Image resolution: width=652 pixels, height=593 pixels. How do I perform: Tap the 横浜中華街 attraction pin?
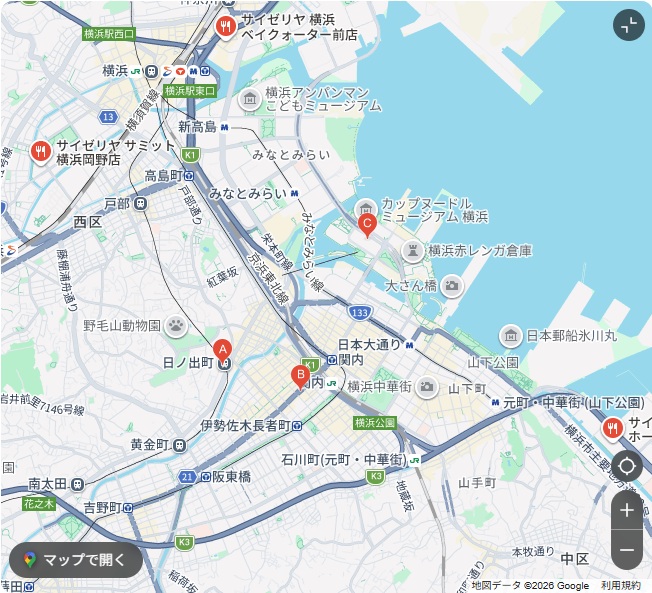[427, 387]
